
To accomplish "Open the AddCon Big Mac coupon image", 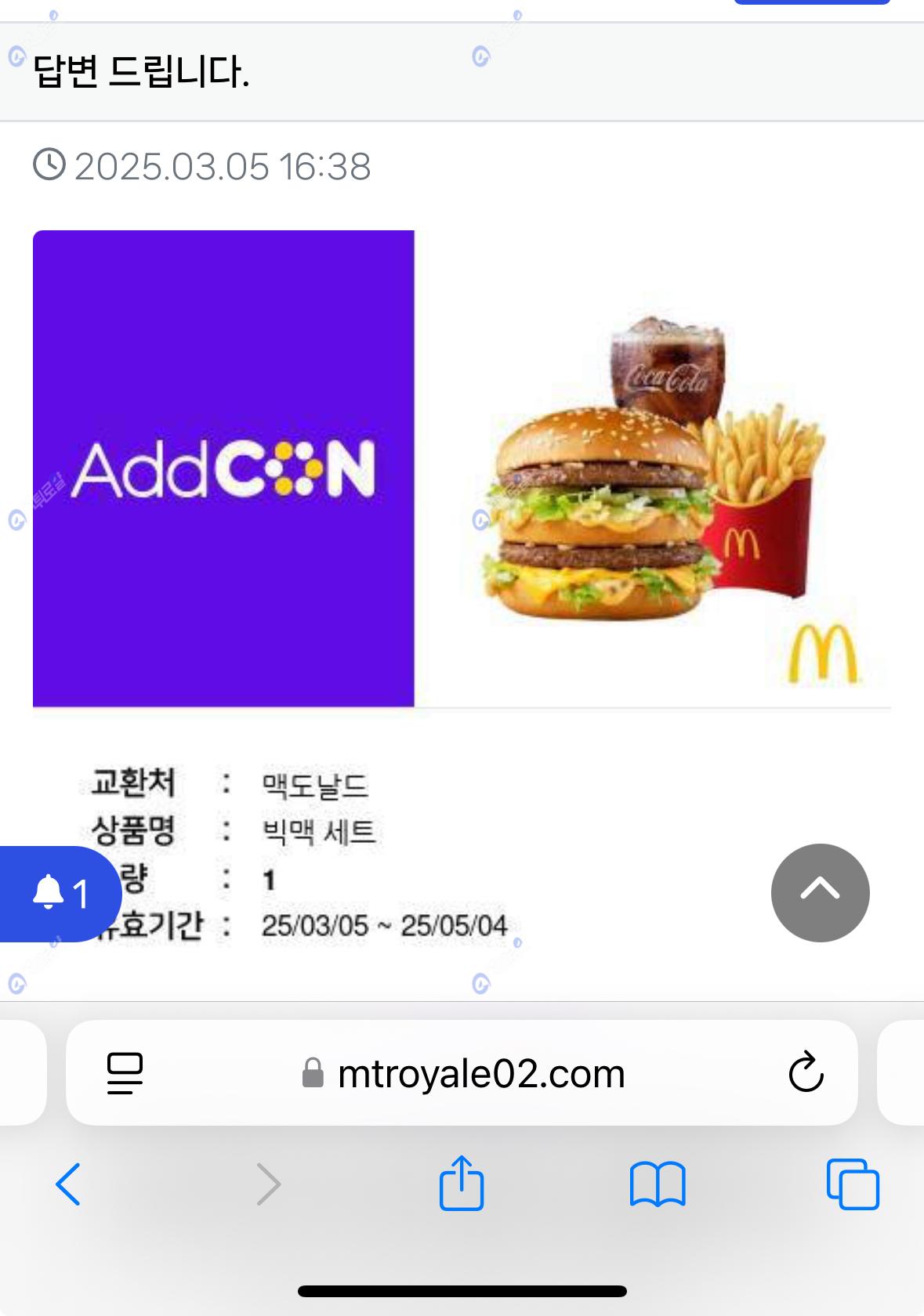I will (x=461, y=468).
